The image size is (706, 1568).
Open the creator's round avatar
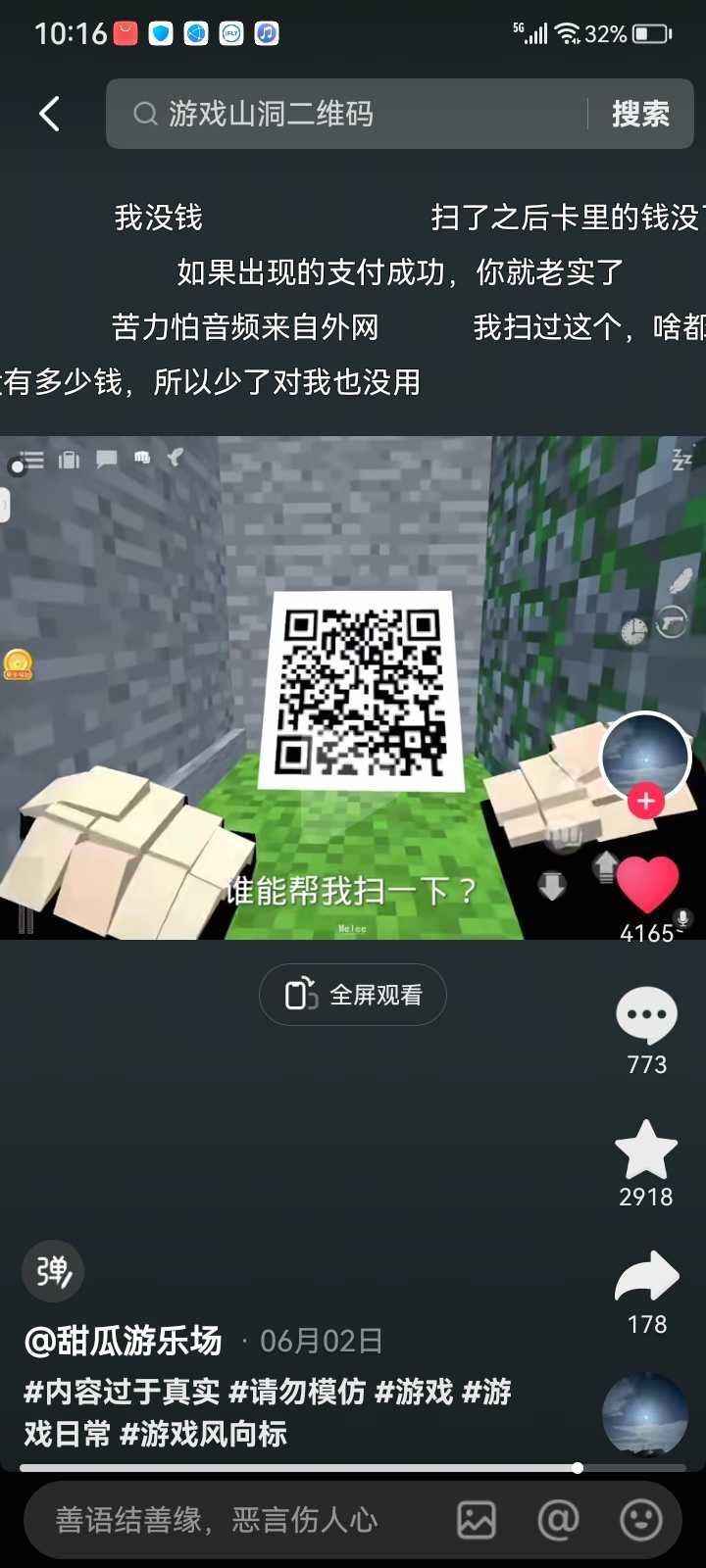(x=644, y=757)
